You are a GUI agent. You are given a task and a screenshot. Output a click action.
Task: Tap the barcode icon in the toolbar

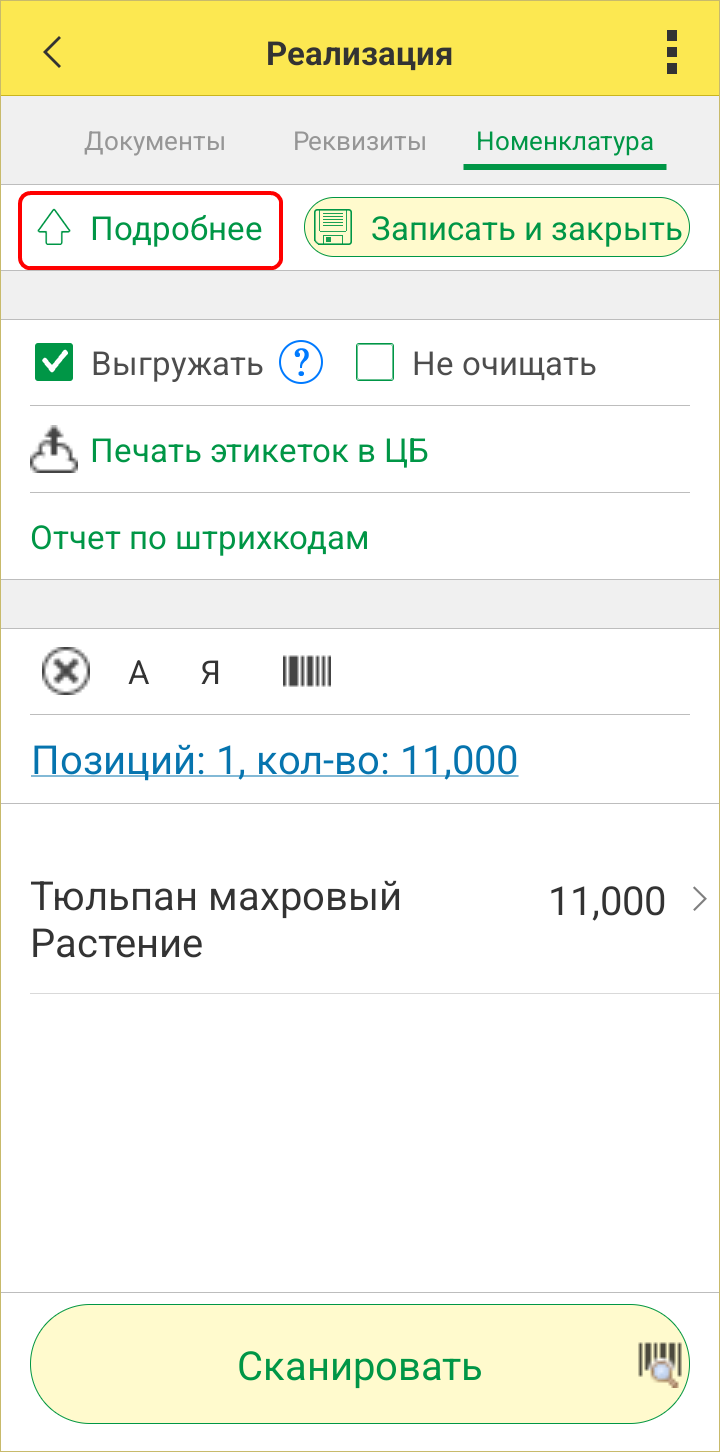click(x=307, y=672)
